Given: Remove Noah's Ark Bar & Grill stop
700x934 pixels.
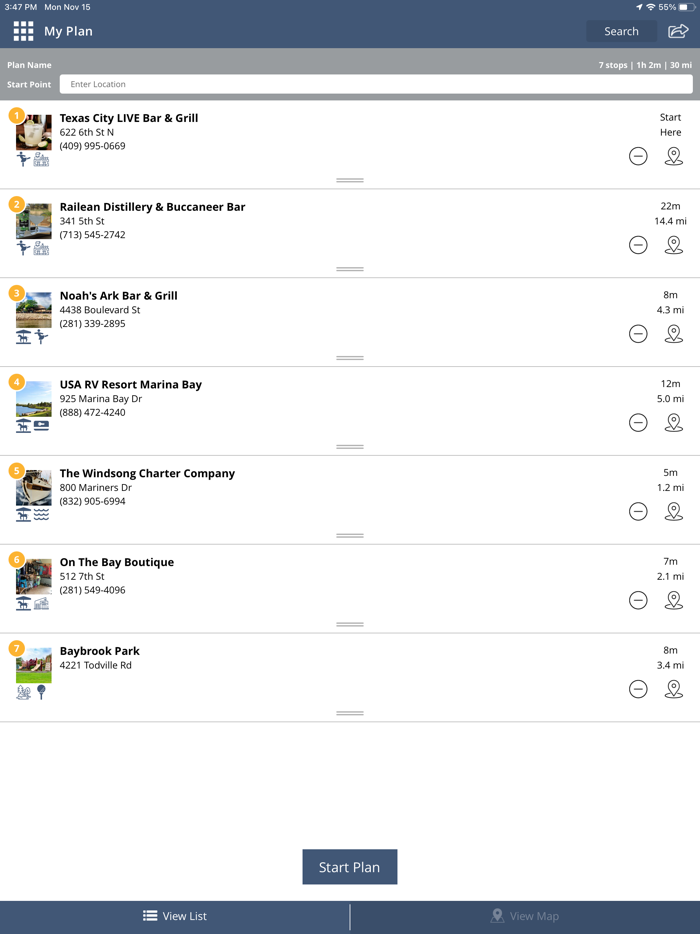Looking at the screenshot, I should tap(638, 334).
